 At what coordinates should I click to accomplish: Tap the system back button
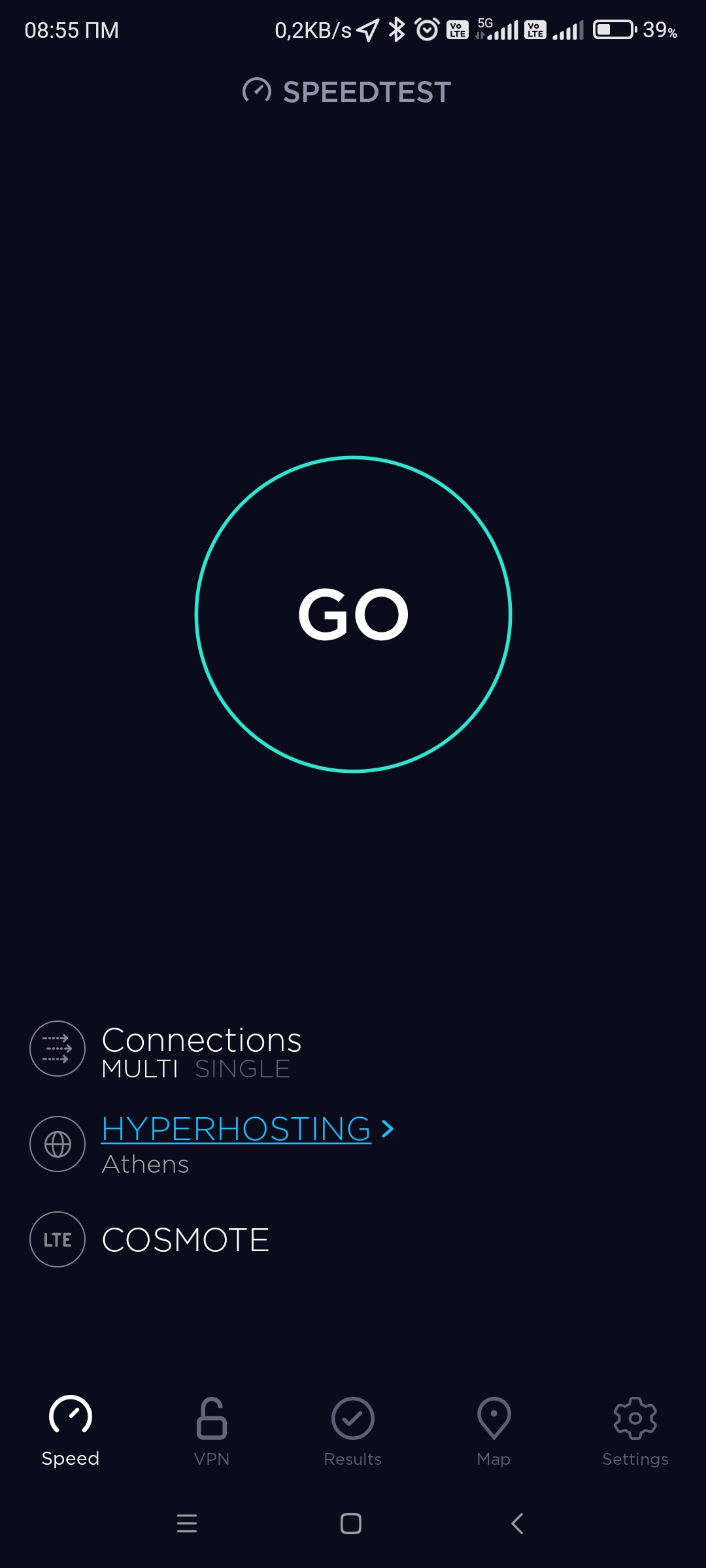click(517, 1524)
